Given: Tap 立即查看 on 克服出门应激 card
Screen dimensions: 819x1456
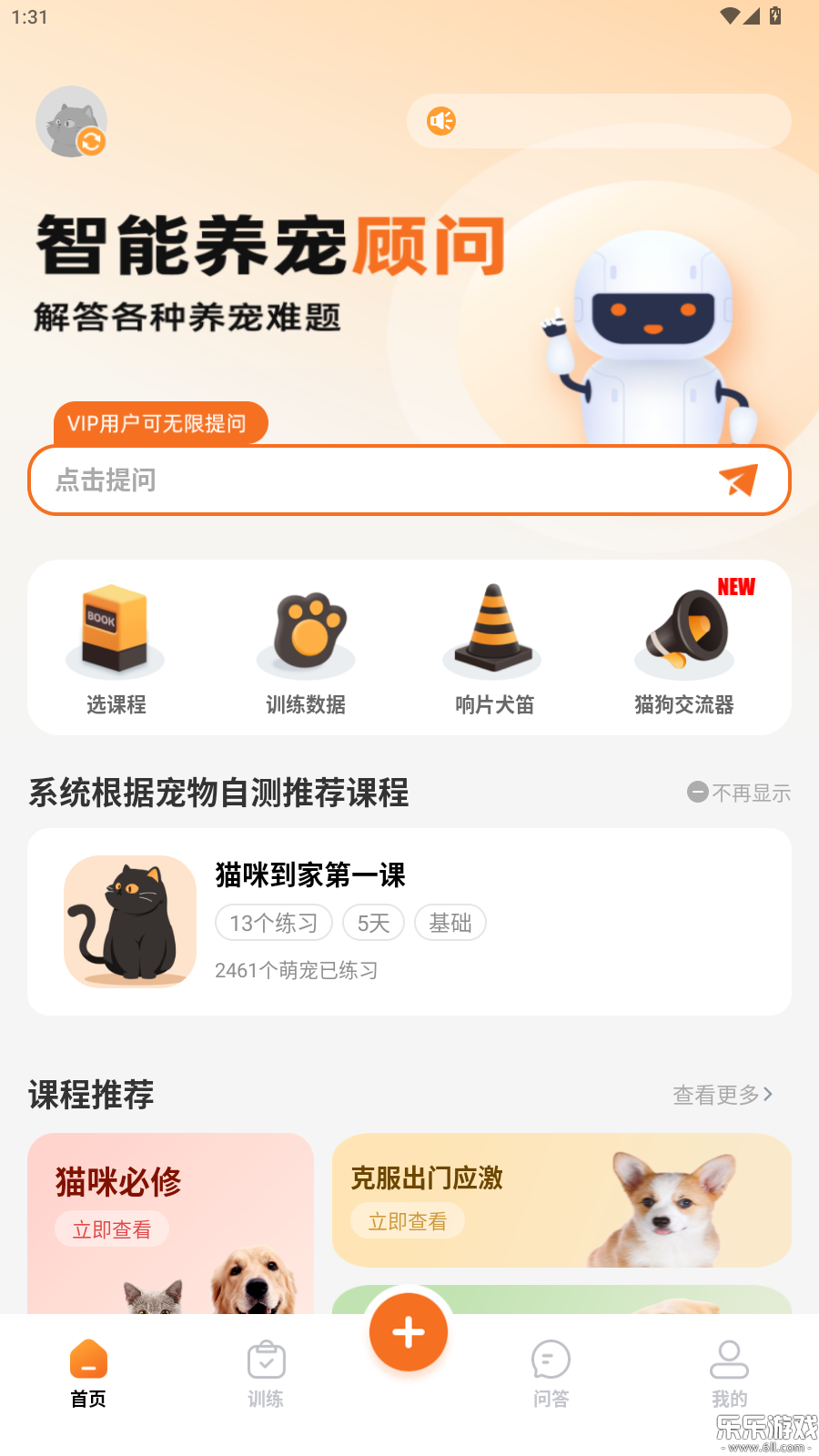Looking at the screenshot, I should [407, 1220].
